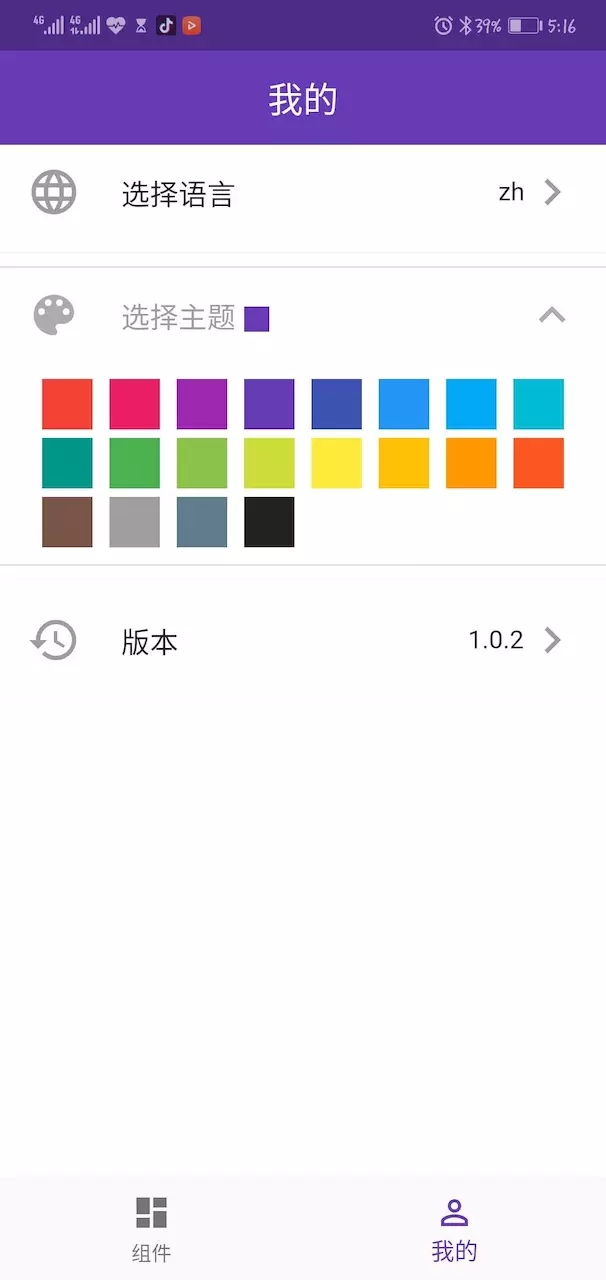Apply the black theme color
Image resolution: width=606 pixels, height=1280 pixels.
pos(269,522)
